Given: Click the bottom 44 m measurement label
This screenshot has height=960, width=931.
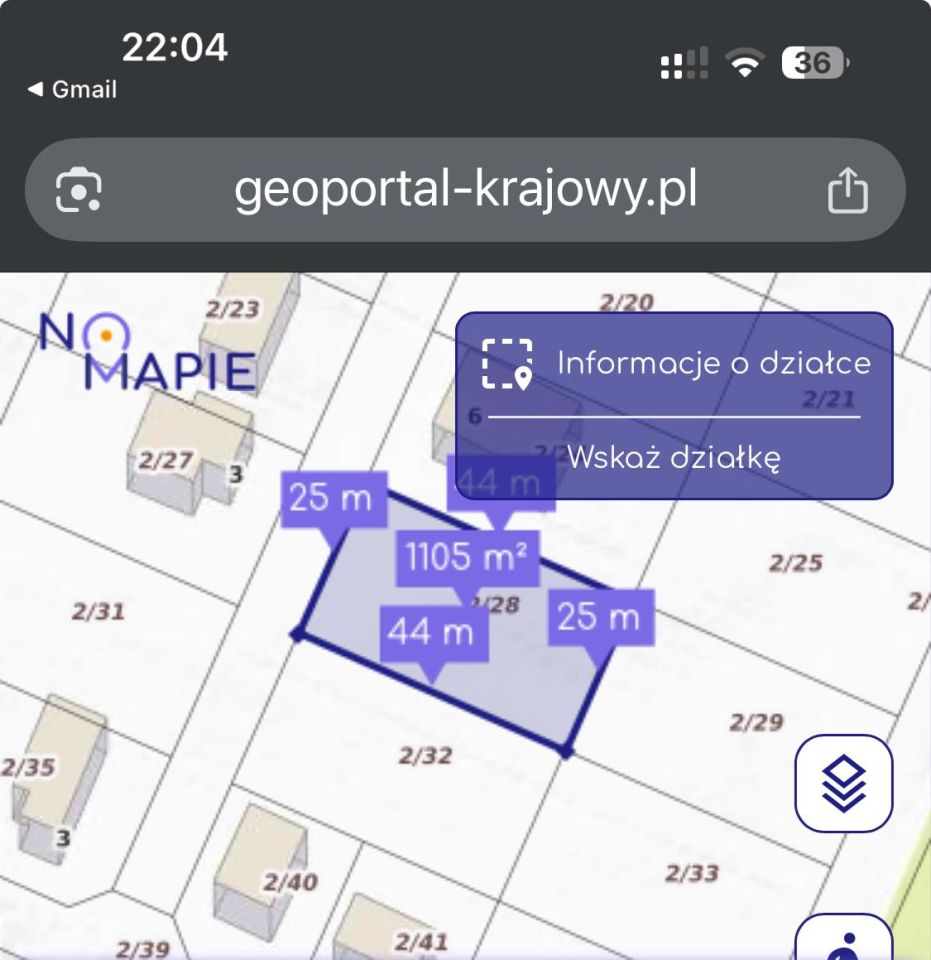Looking at the screenshot, I should click(x=432, y=632).
